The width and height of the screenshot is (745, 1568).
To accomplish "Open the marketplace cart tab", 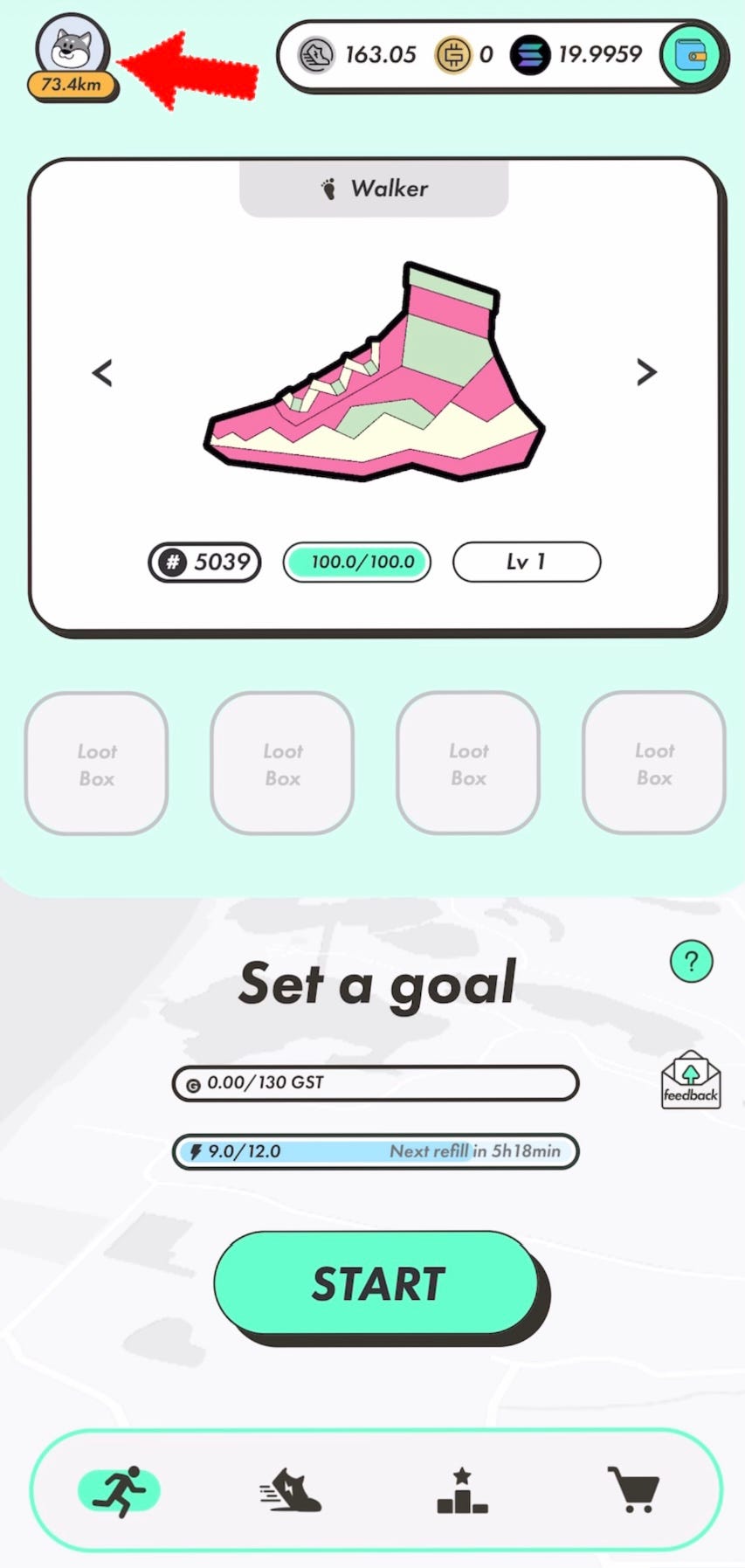I will 633,1490.
